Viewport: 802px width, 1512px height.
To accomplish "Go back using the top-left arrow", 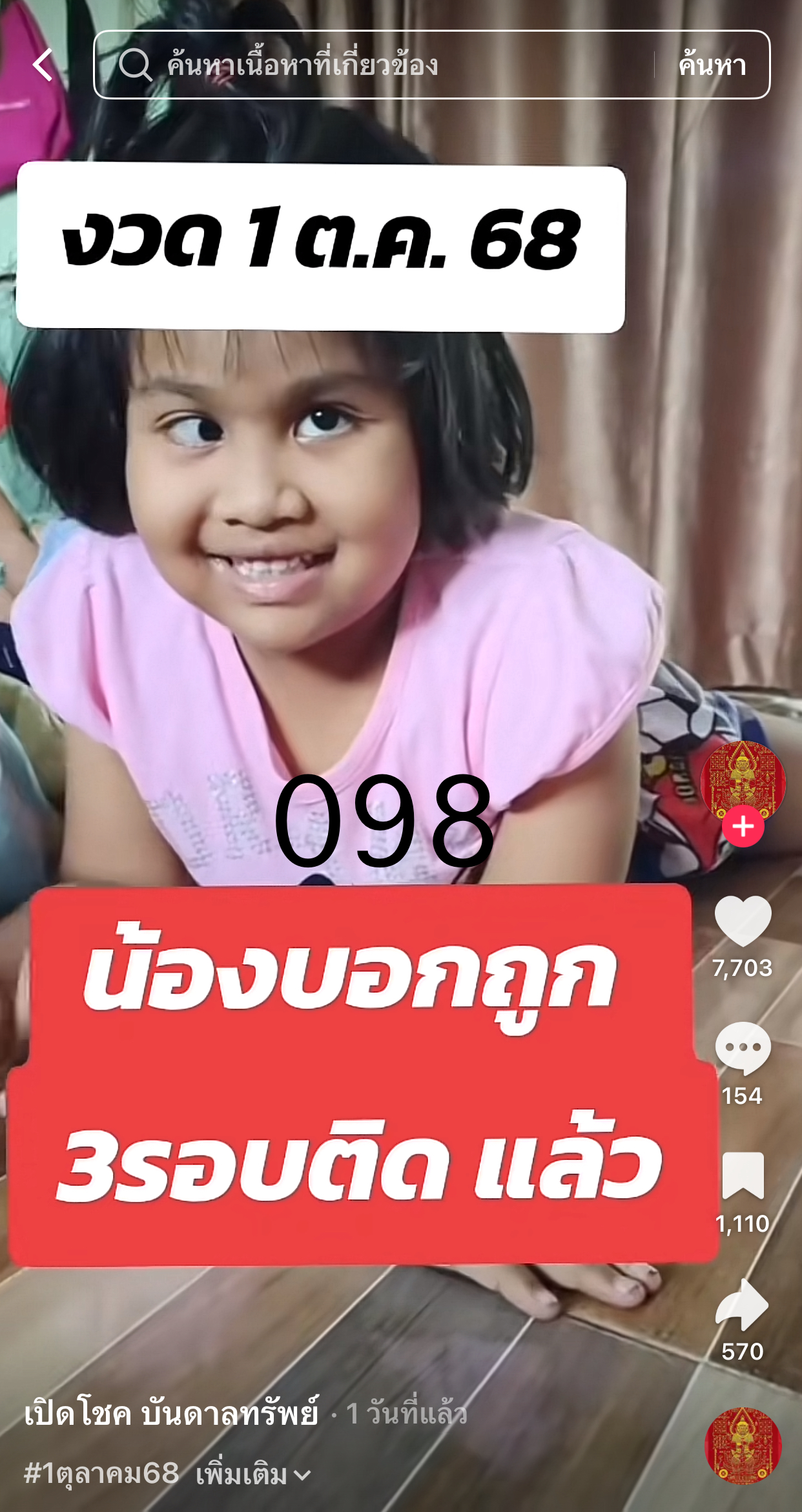I will coord(43,65).
